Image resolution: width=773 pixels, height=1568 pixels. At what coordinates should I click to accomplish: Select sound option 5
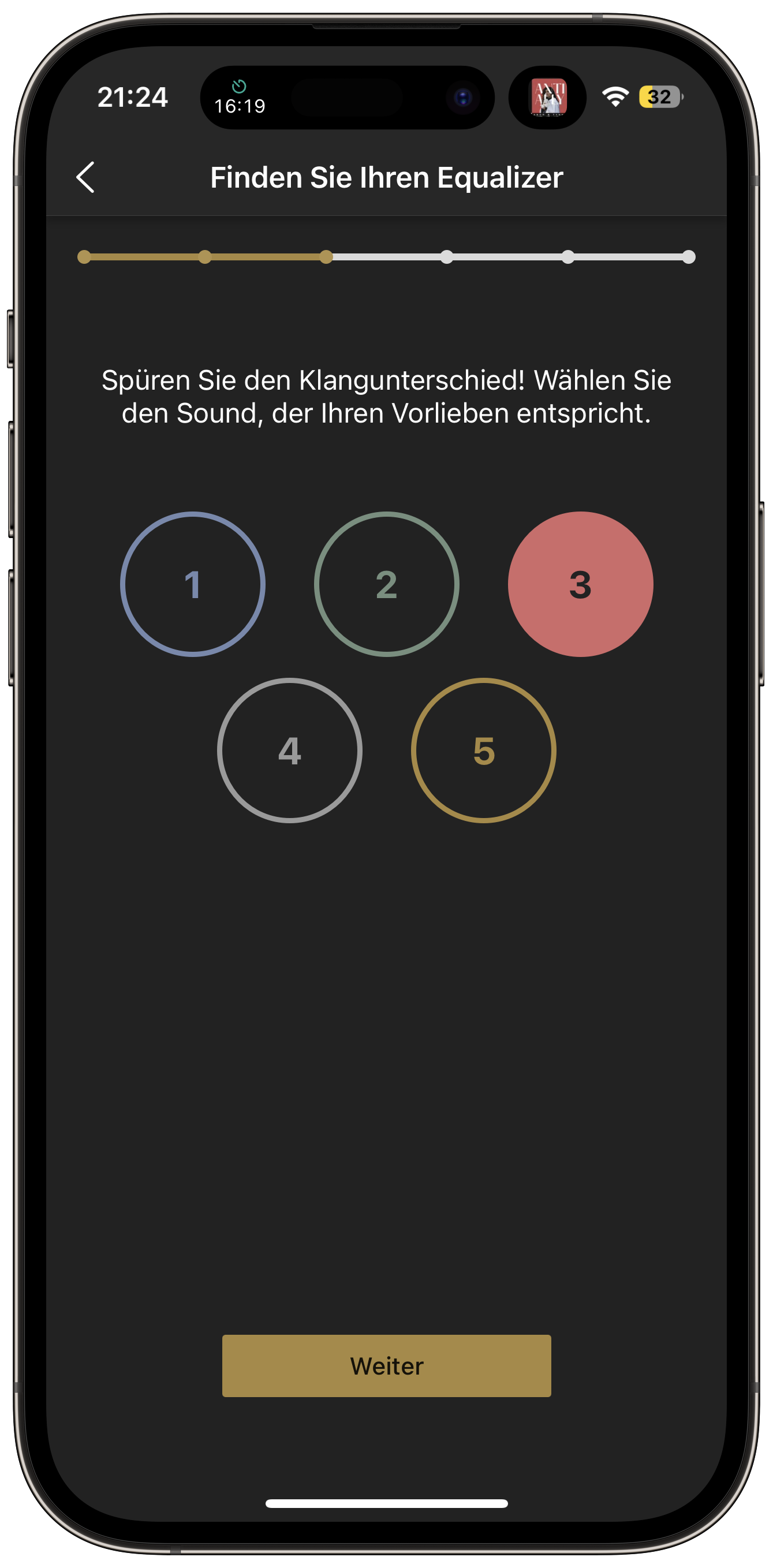click(x=483, y=751)
